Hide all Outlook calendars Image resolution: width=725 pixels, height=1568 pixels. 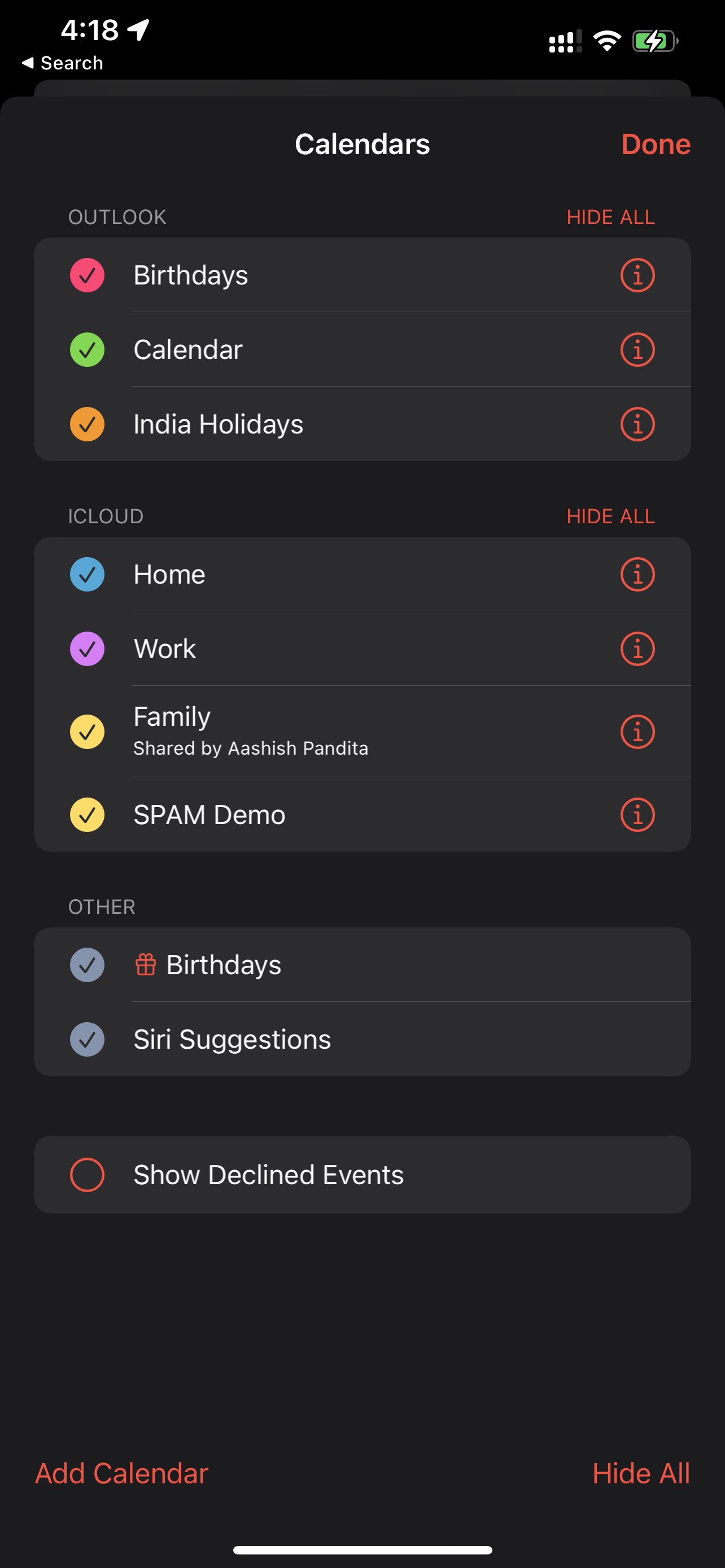610,217
